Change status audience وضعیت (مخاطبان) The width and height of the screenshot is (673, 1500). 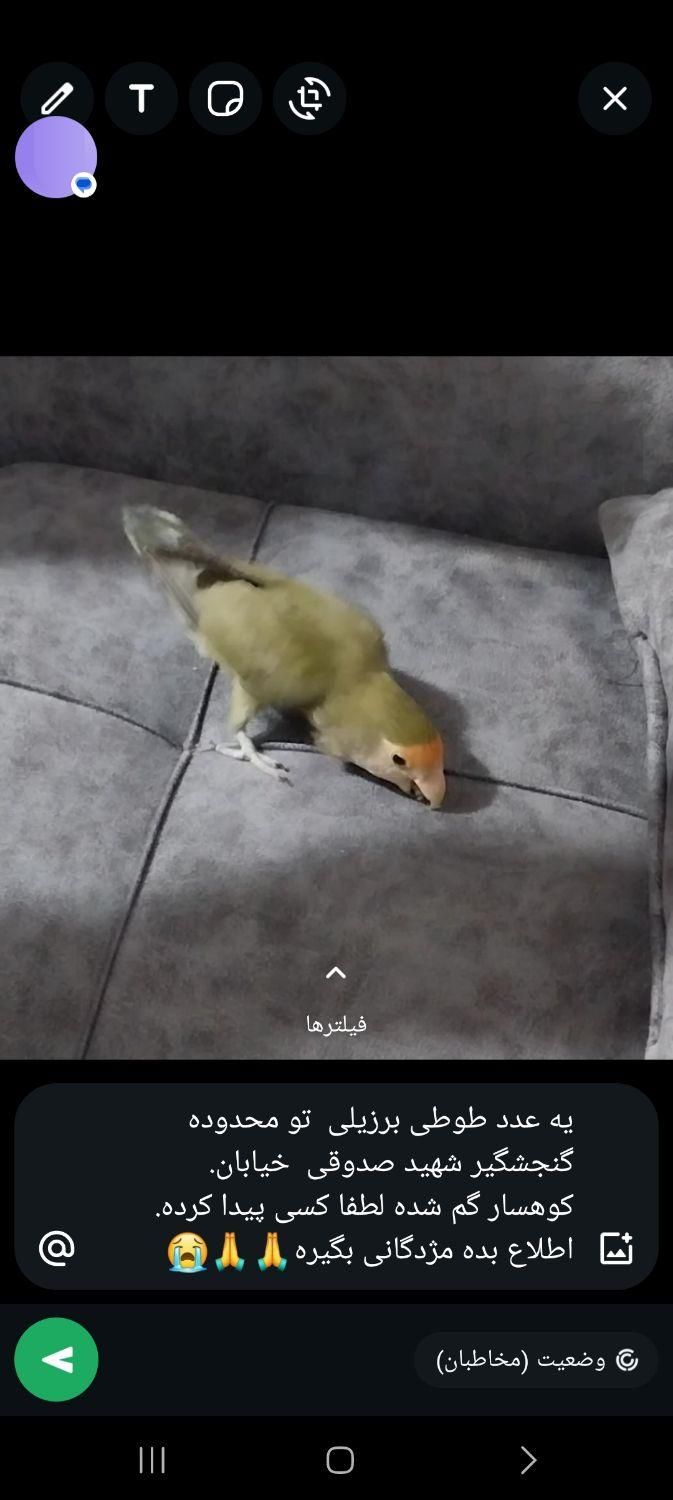(x=536, y=1359)
